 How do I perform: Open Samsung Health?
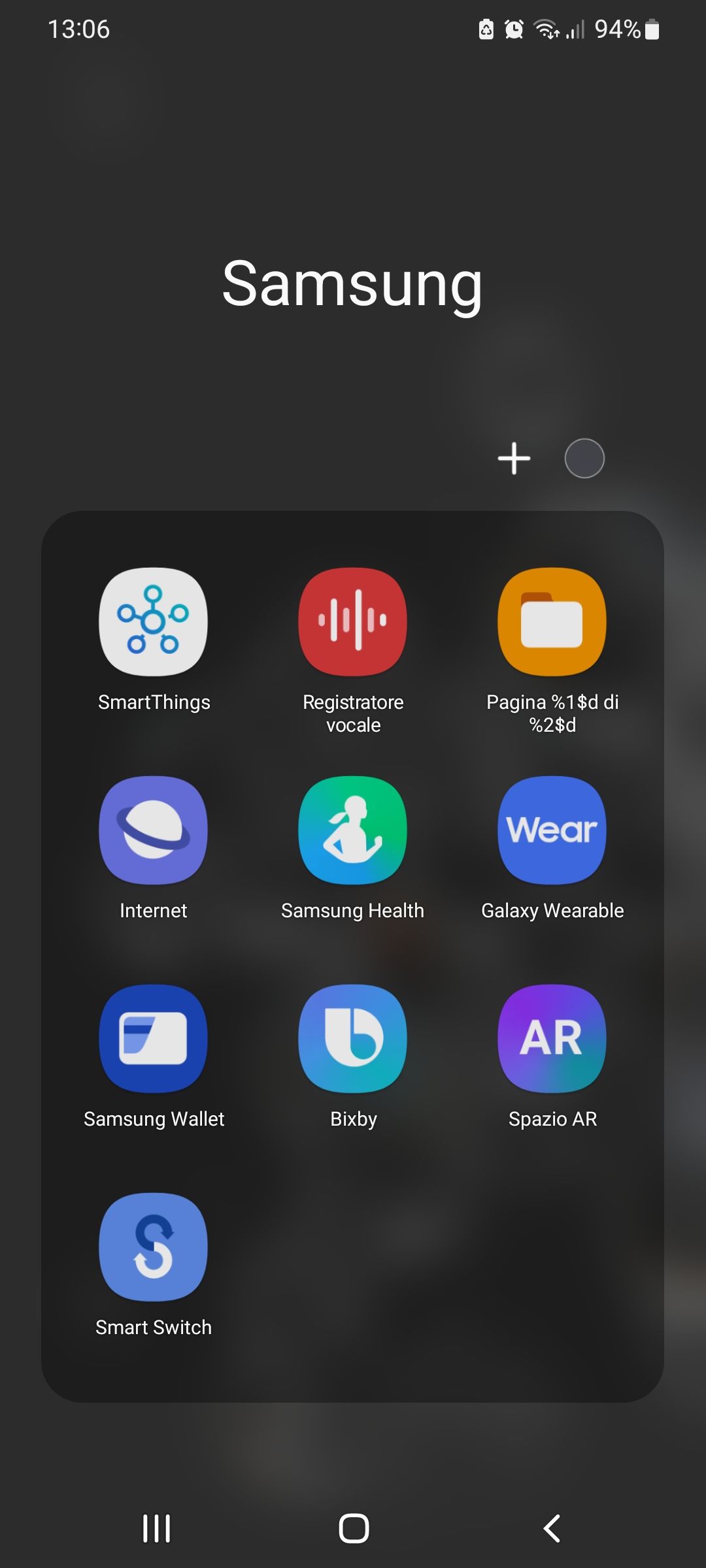pos(353,830)
